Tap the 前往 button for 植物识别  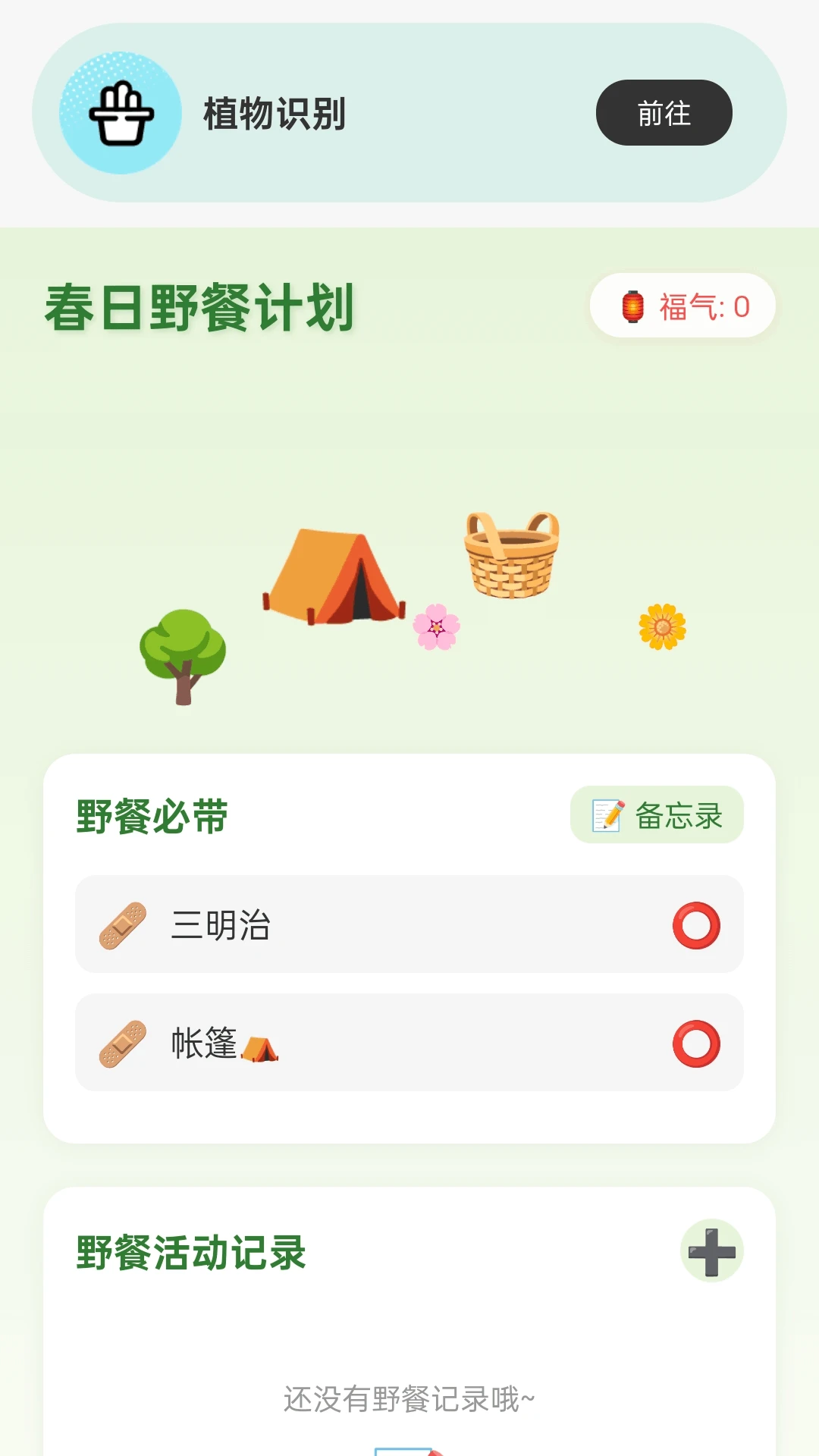coord(664,113)
